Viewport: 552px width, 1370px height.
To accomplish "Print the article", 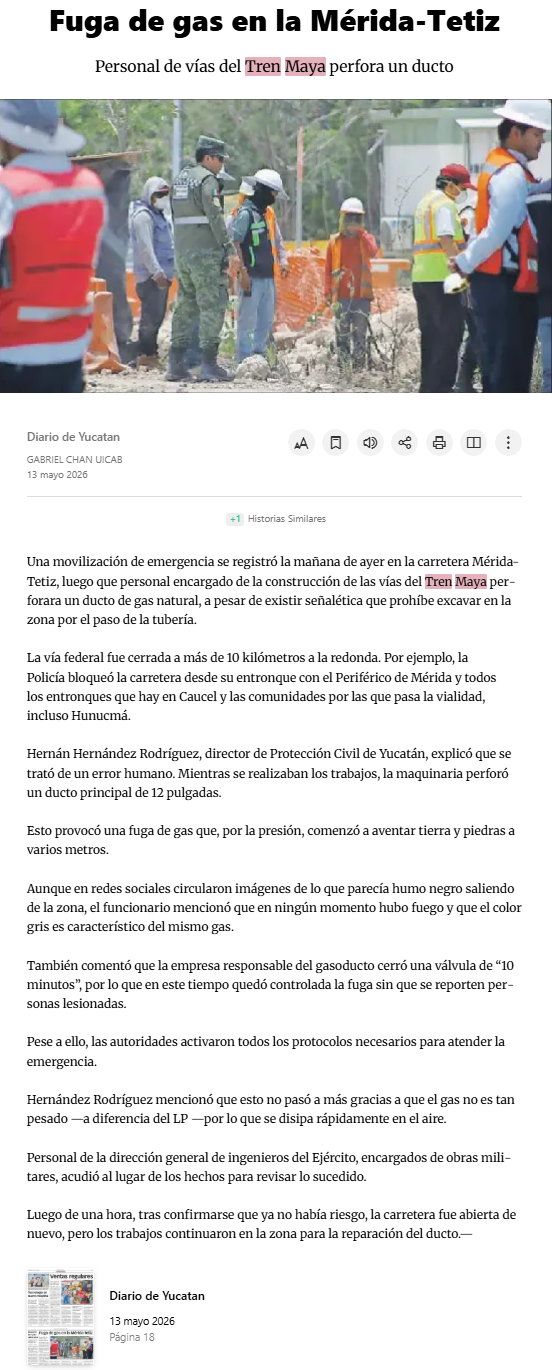I will click(439, 442).
